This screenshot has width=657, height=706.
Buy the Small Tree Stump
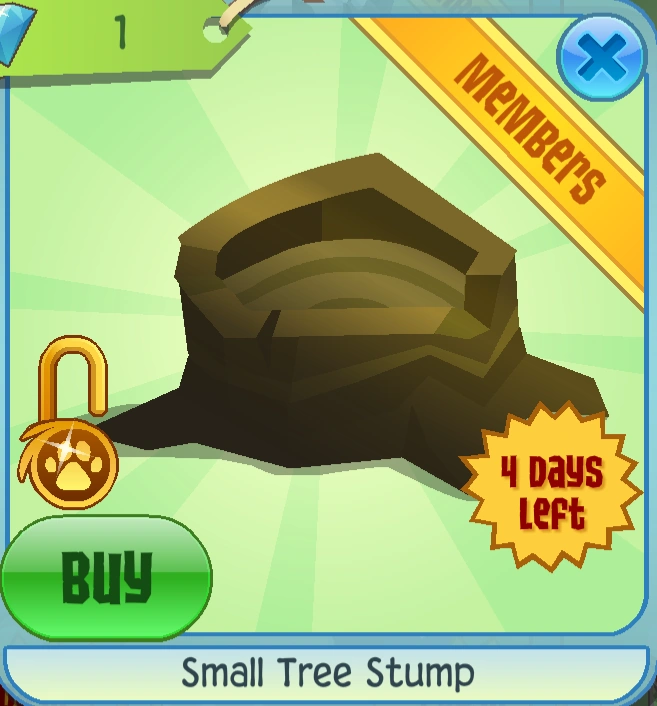(106, 577)
